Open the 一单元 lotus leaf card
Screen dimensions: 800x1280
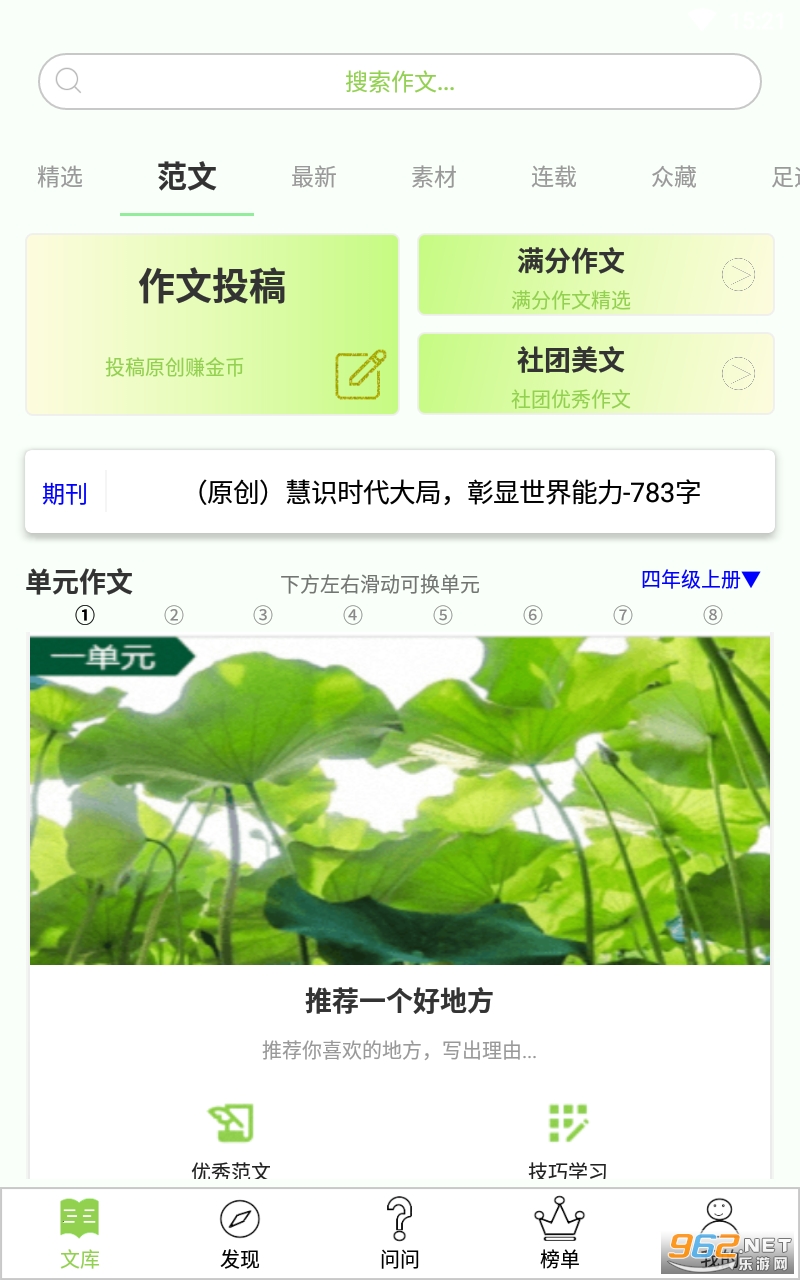(400, 800)
